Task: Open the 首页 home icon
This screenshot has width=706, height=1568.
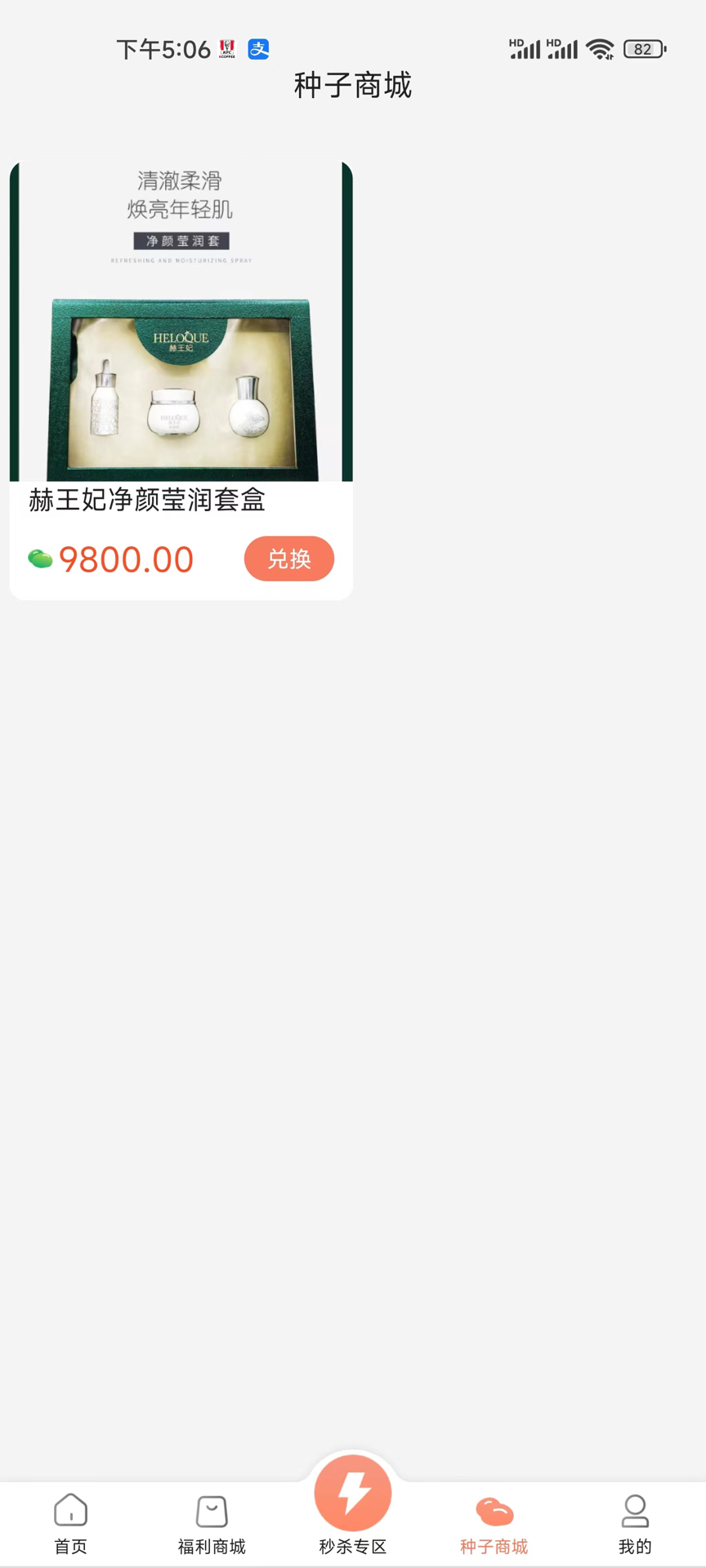Action: point(70,1511)
